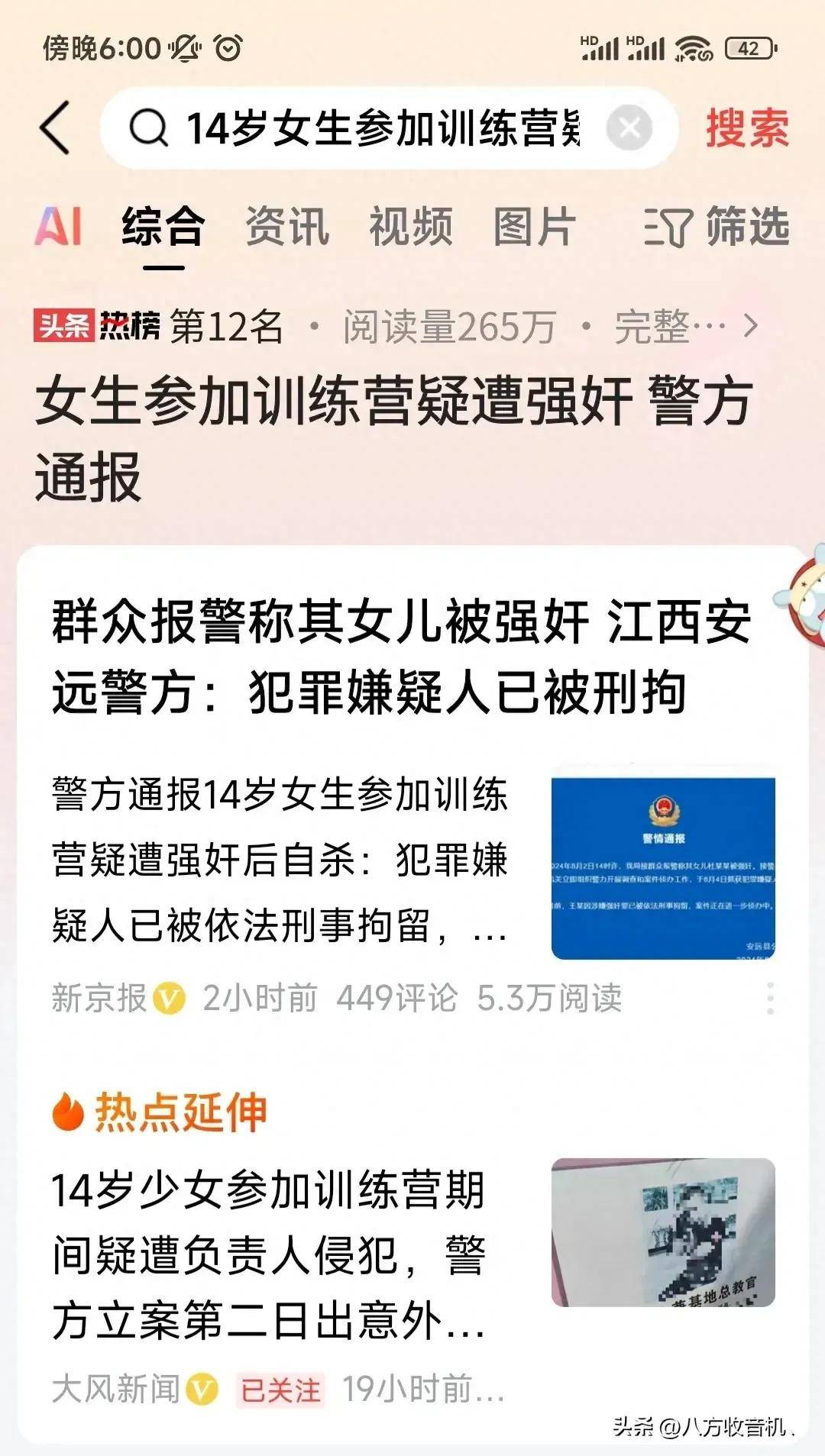
Task: Switch to the 图片 tab
Action: pyautogui.click(x=534, y=227)
